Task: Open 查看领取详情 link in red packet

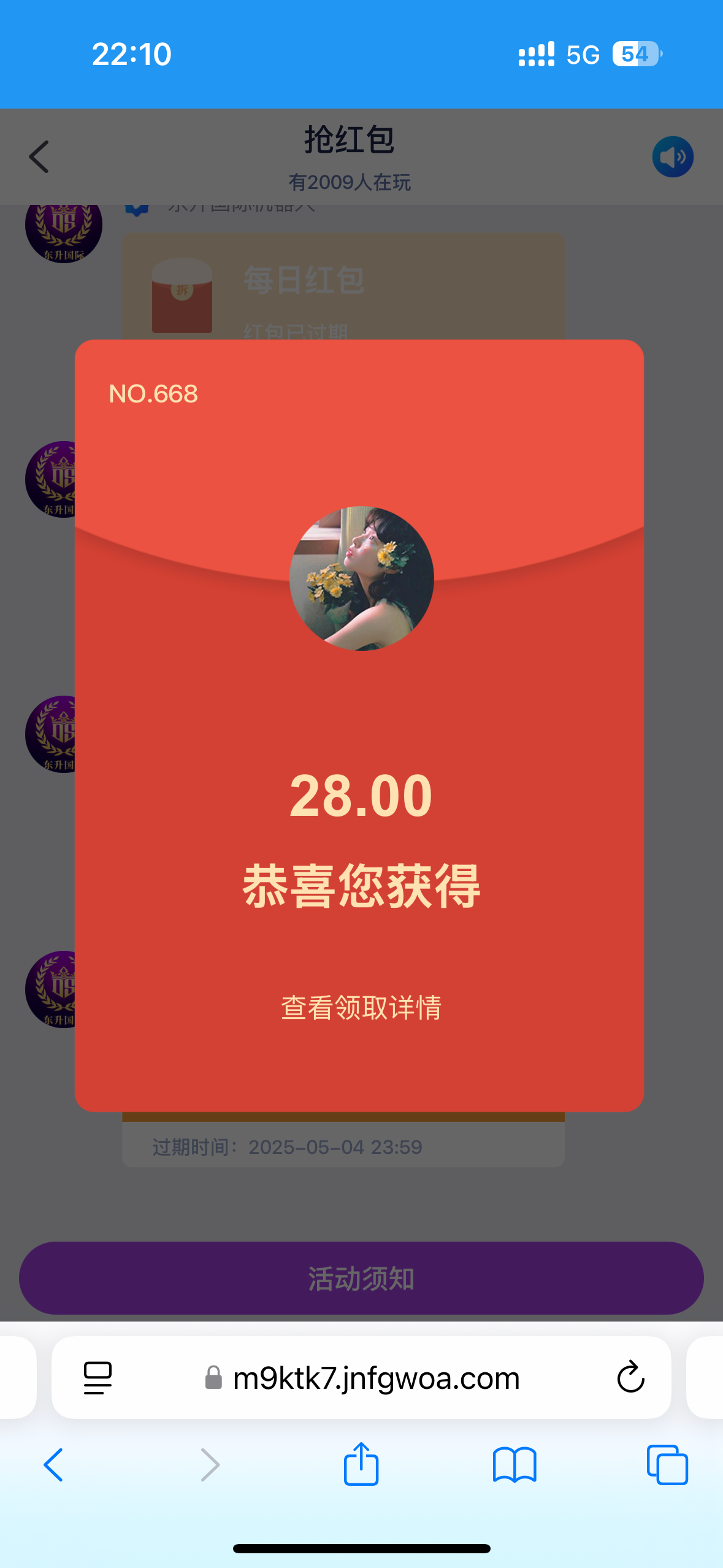Action: pyautogui.click(x=361, y=1007)
